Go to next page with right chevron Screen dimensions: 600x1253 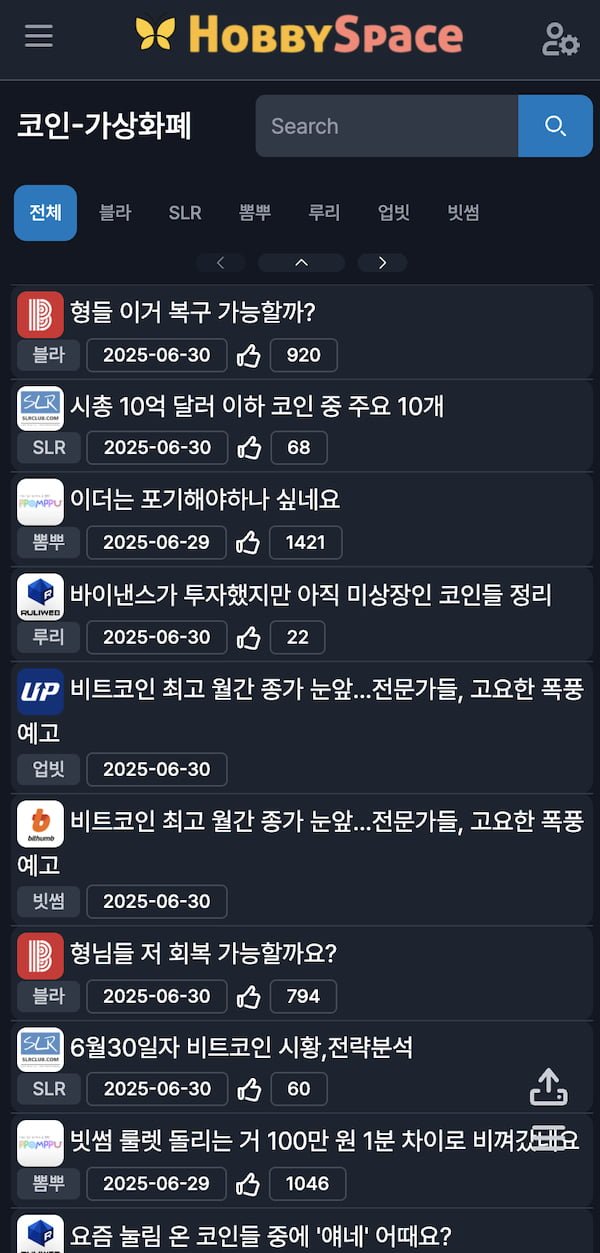click(x=382, y=263)
